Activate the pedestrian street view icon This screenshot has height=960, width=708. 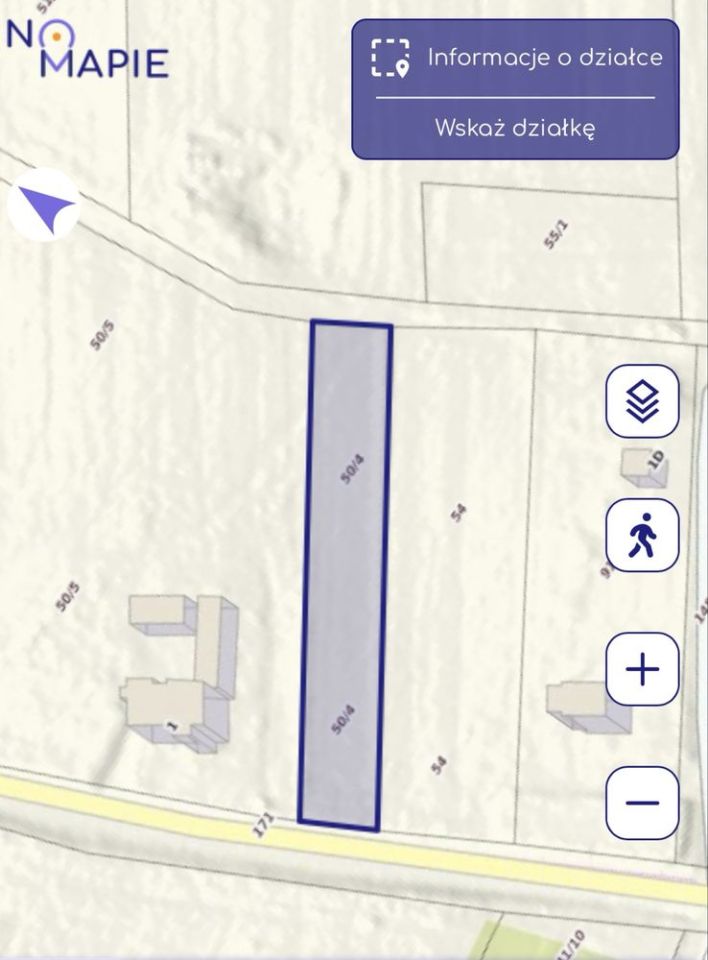coord(642,535)
